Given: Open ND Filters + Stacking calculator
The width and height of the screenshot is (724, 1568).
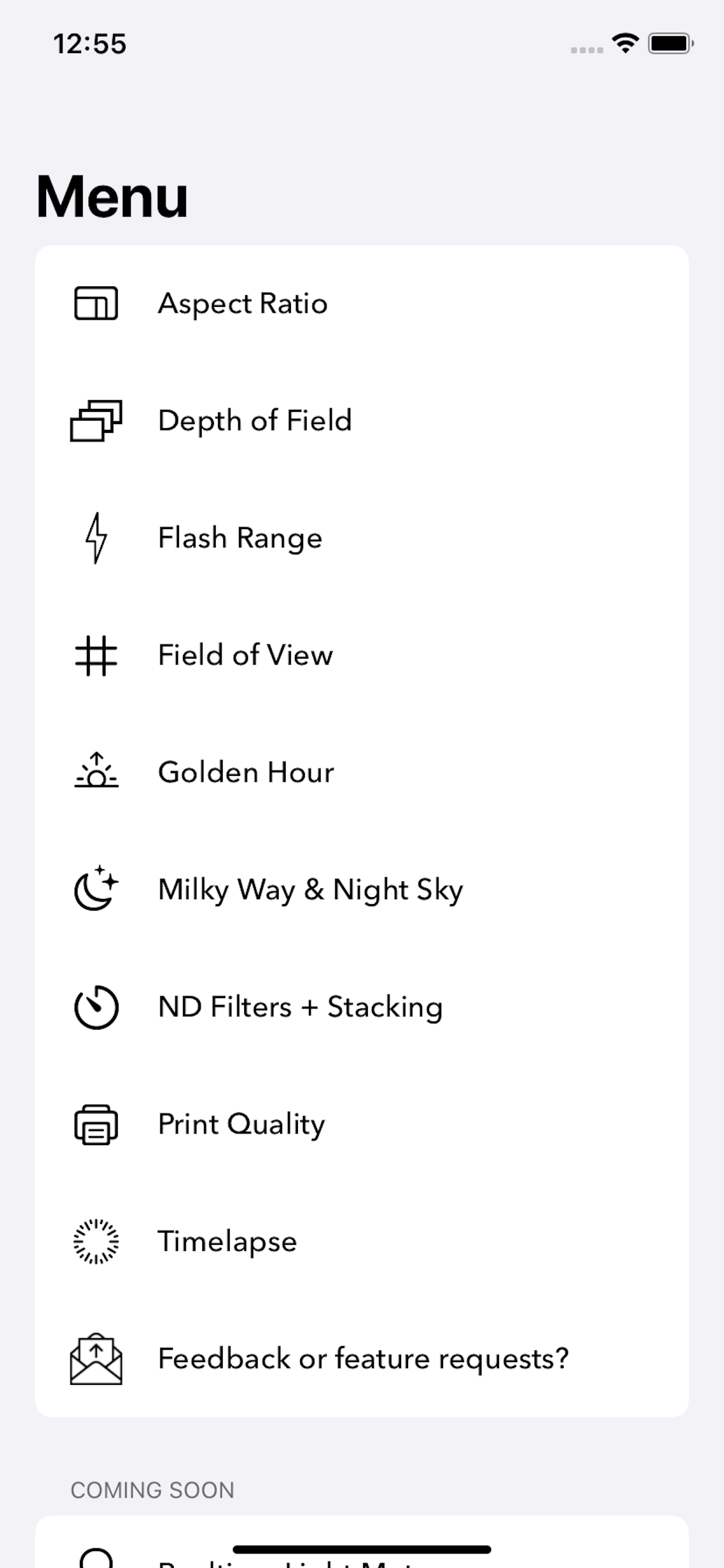Looking at the screenshot, I should (x=300, y=1006).
